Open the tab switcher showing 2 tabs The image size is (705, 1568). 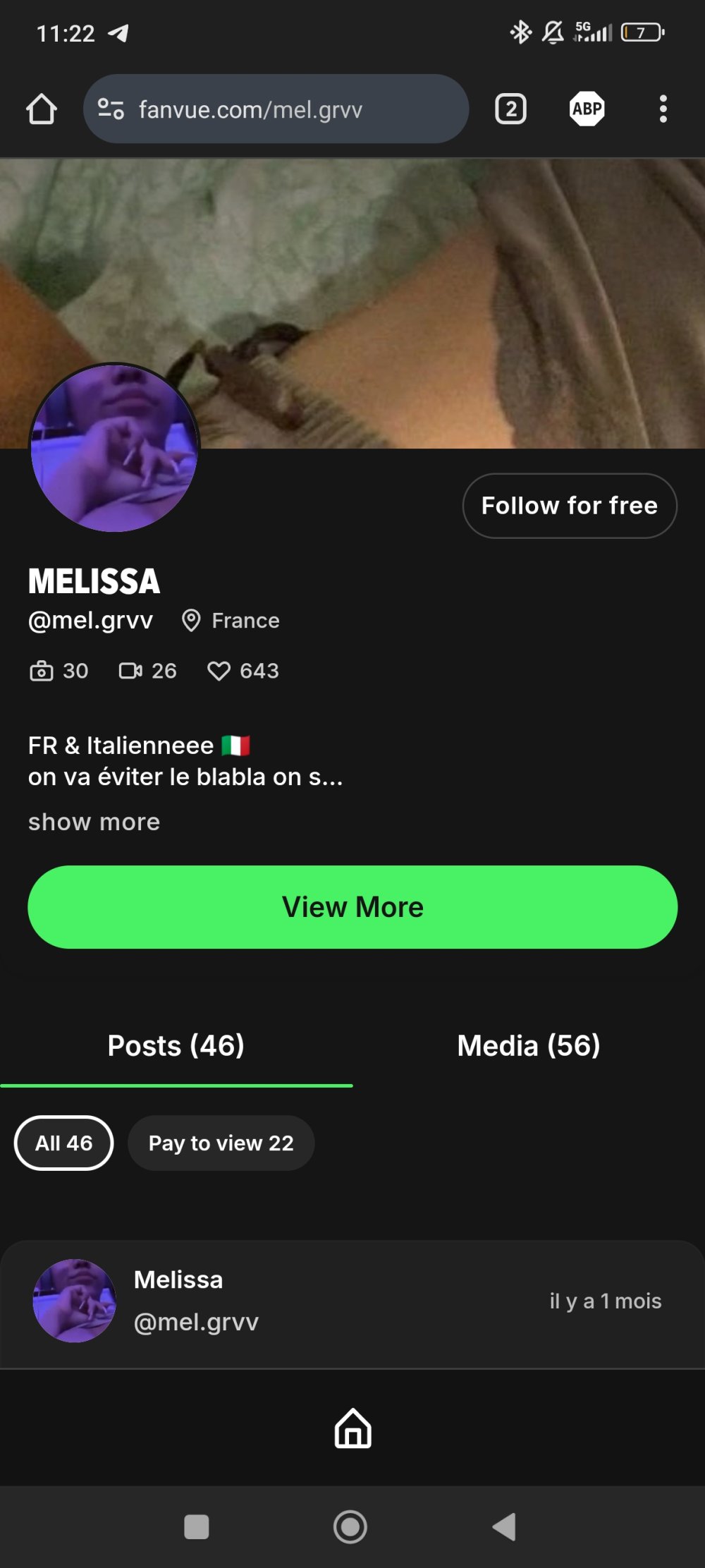click(510, 109)
